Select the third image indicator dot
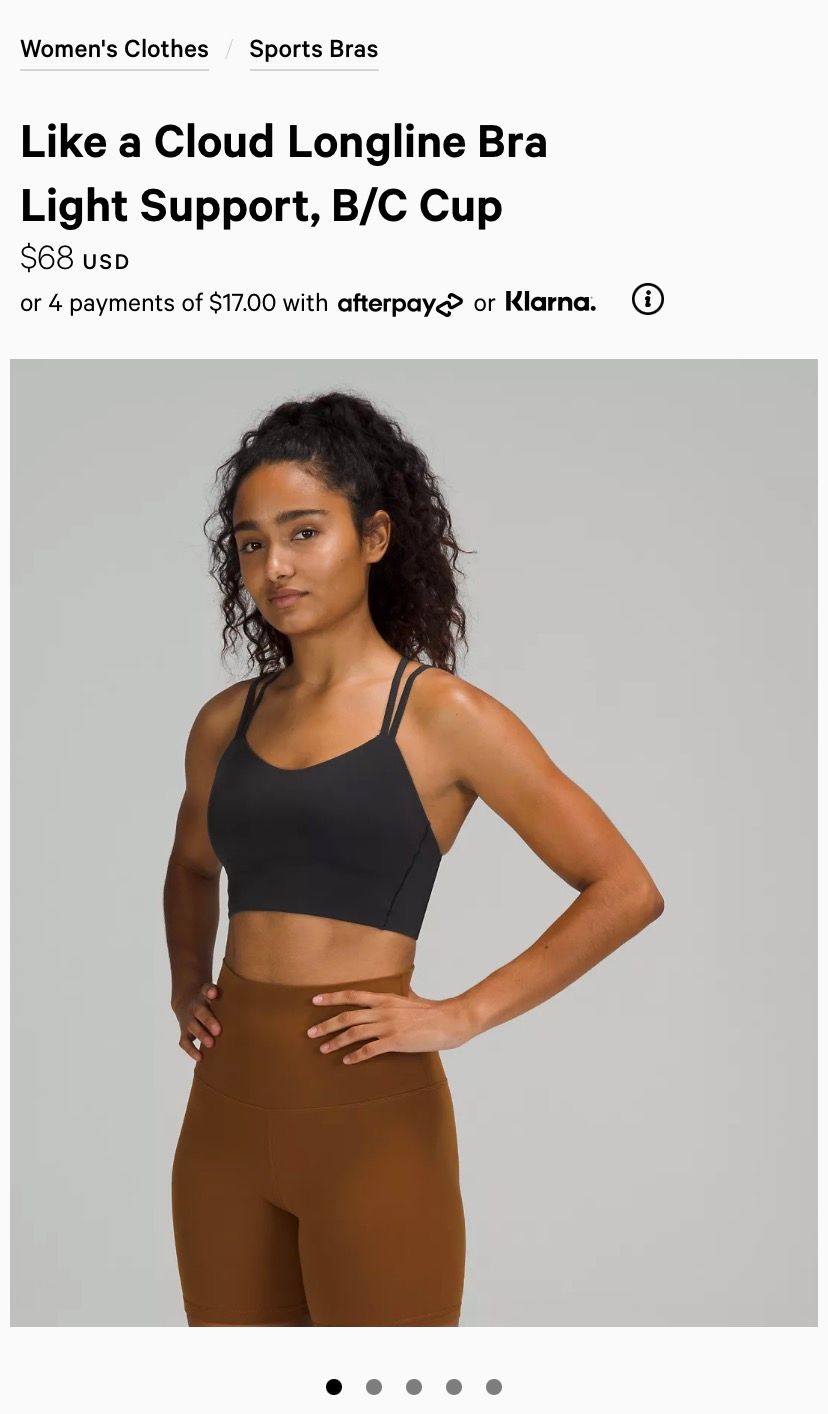The height and width of the screenshot is (1414, 828). (414, 1387)
